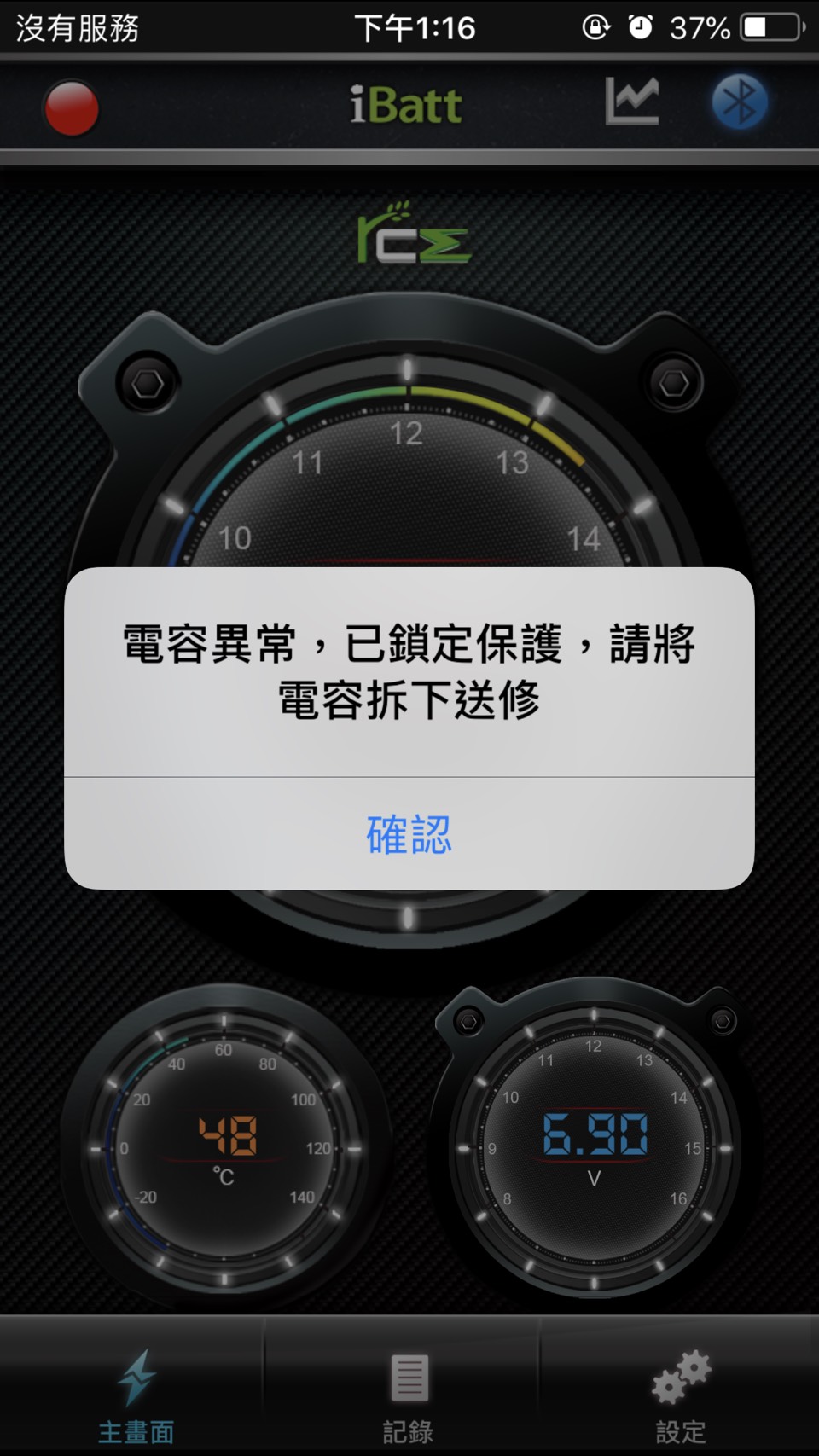
Task: Open the voltage graph chart
Action: [631, 102]
